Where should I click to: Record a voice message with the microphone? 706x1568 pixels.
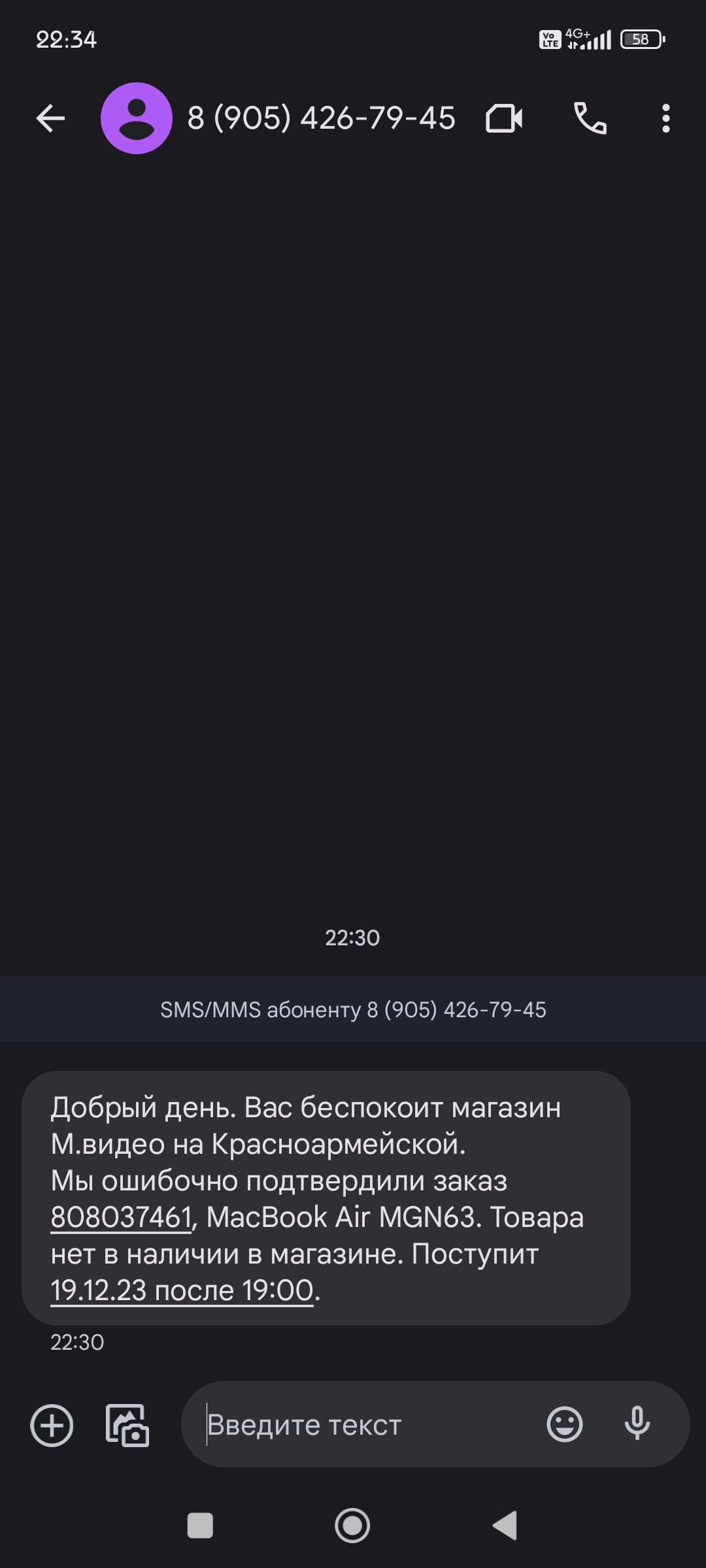(x=637, y=1424)
